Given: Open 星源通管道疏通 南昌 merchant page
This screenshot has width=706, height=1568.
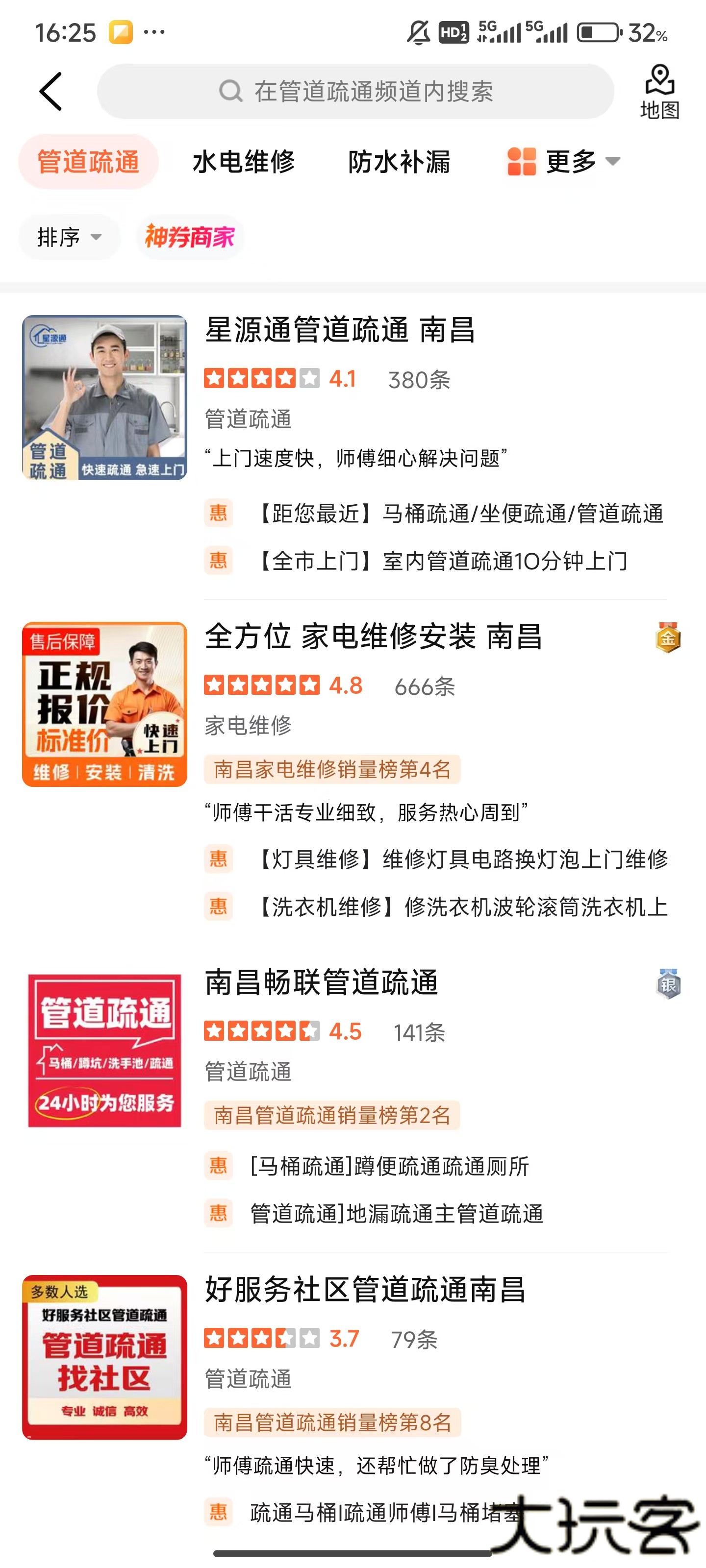Looking at the screenshot, I should point(340,332).
